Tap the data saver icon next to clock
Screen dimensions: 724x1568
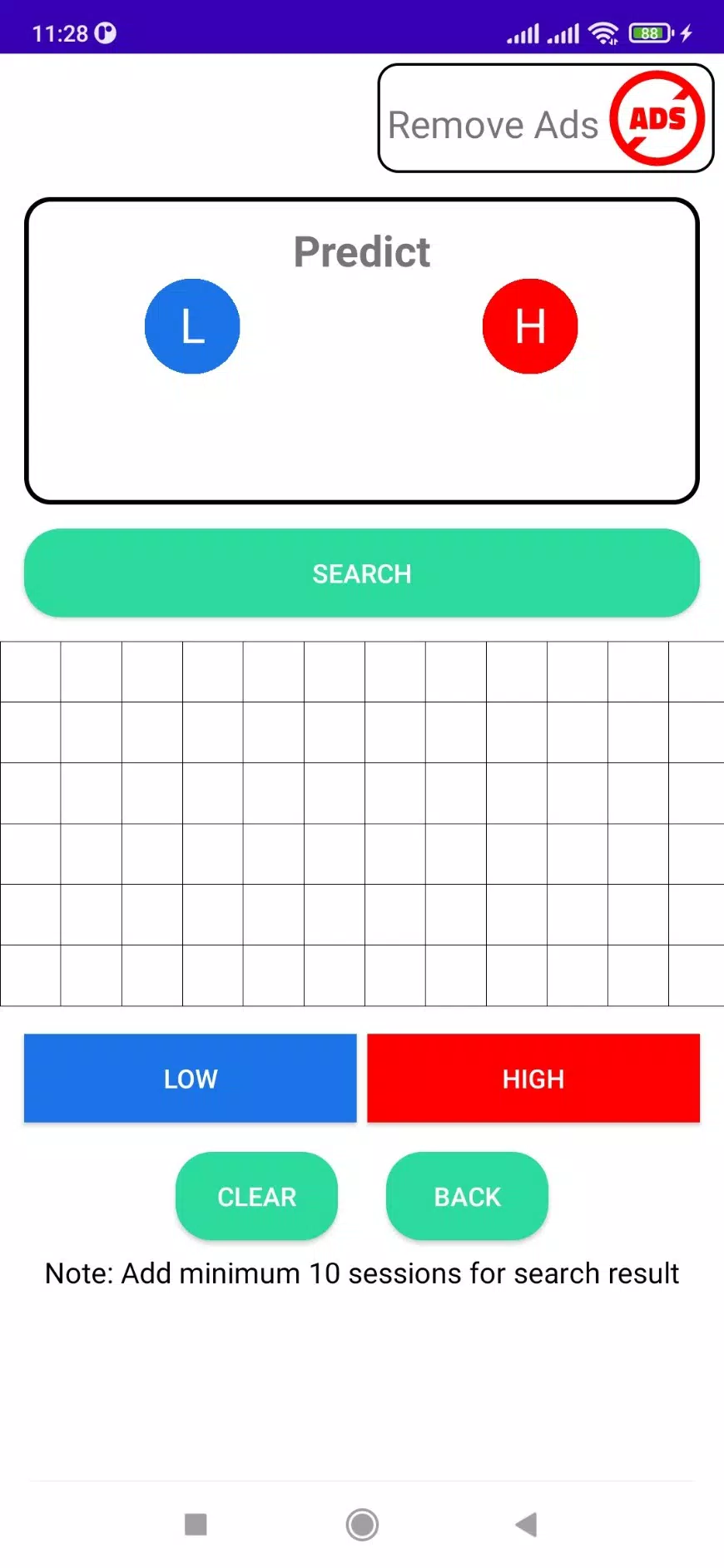pyautogui.click(x=102, y=32)
